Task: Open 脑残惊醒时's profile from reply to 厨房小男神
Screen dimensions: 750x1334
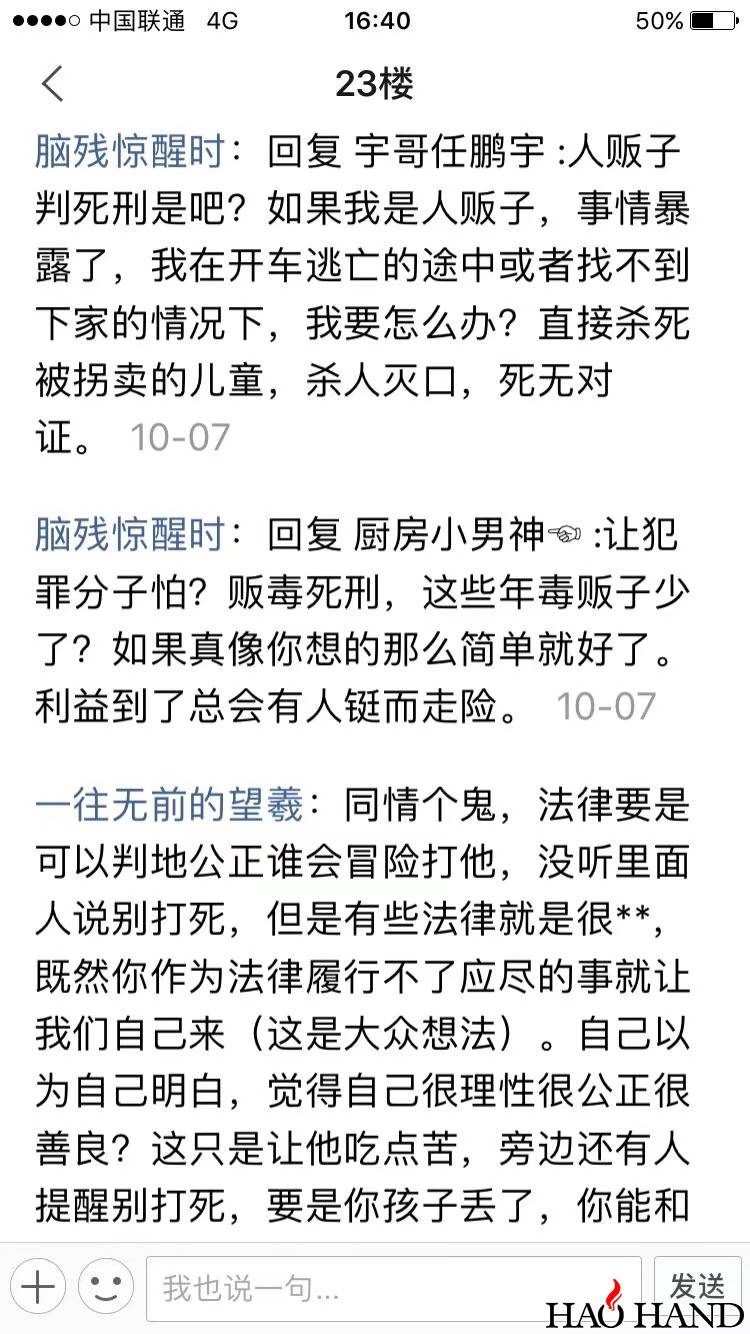Action: point(129,535)
